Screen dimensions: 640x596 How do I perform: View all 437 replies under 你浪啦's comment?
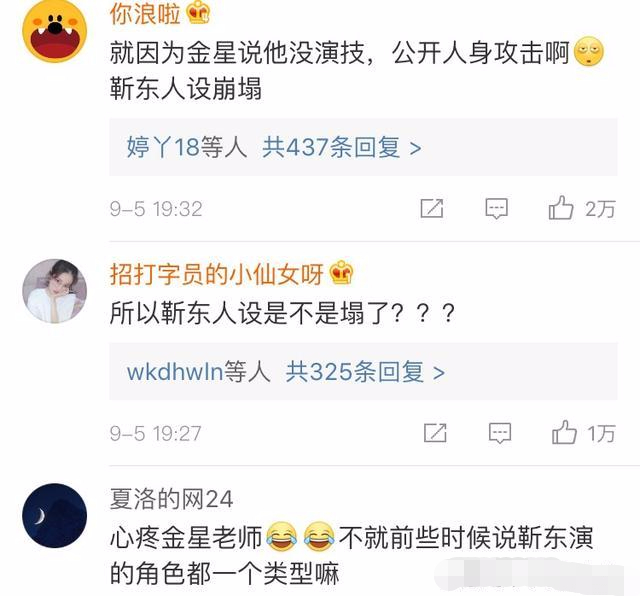(341, 148)
